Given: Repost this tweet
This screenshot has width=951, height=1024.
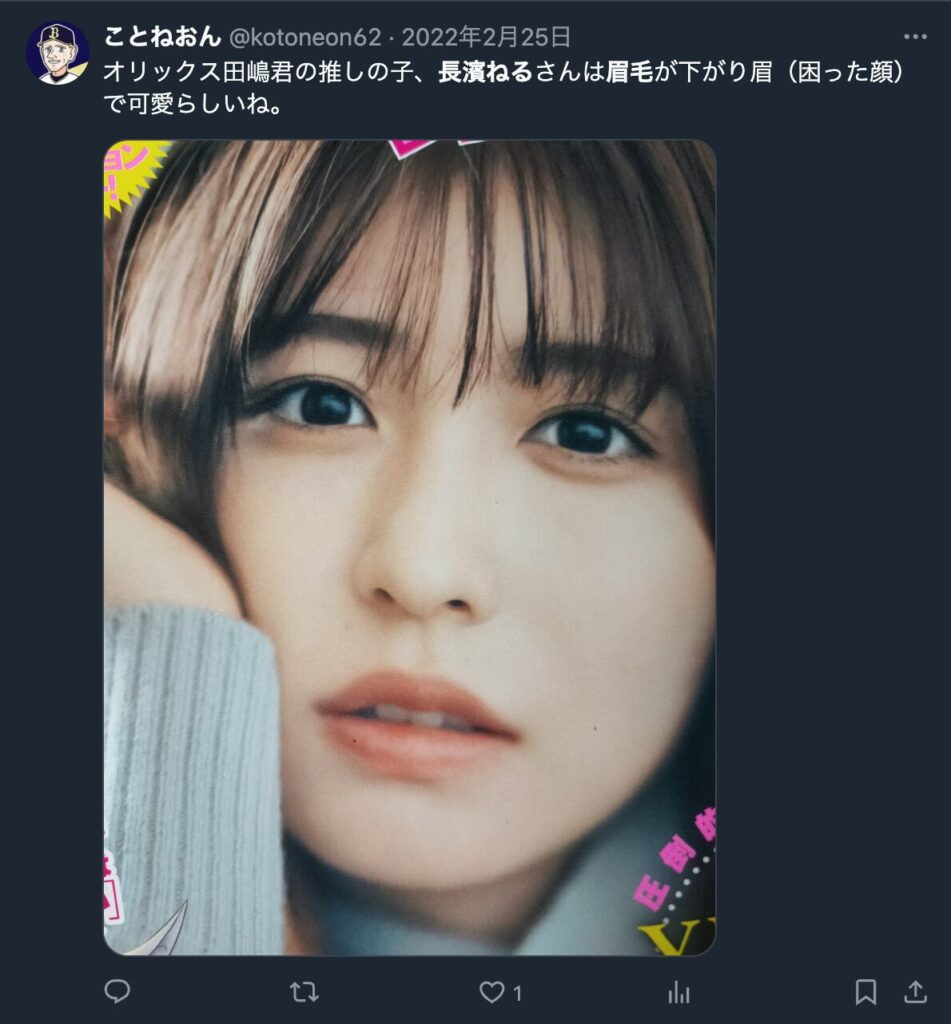Looking at the screenshot, I should pyautogui.click(x=304, y=991).
